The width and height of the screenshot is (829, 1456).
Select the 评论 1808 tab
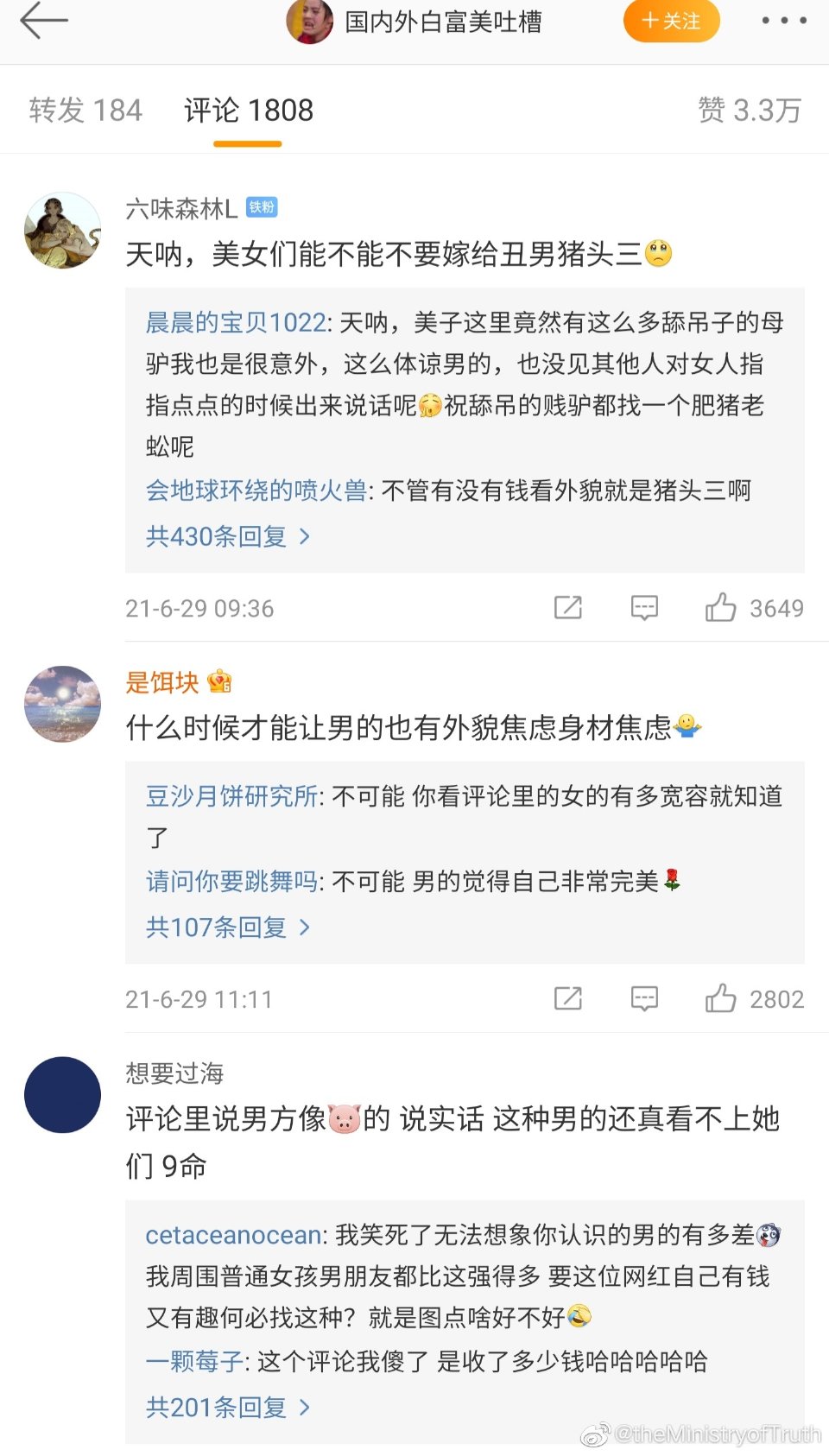(249, 111)
